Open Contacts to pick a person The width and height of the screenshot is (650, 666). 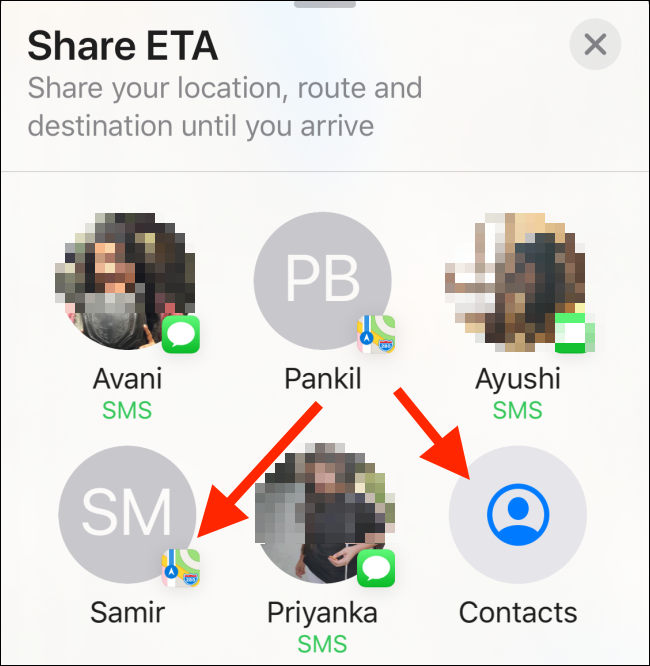[x=517, y=515]
